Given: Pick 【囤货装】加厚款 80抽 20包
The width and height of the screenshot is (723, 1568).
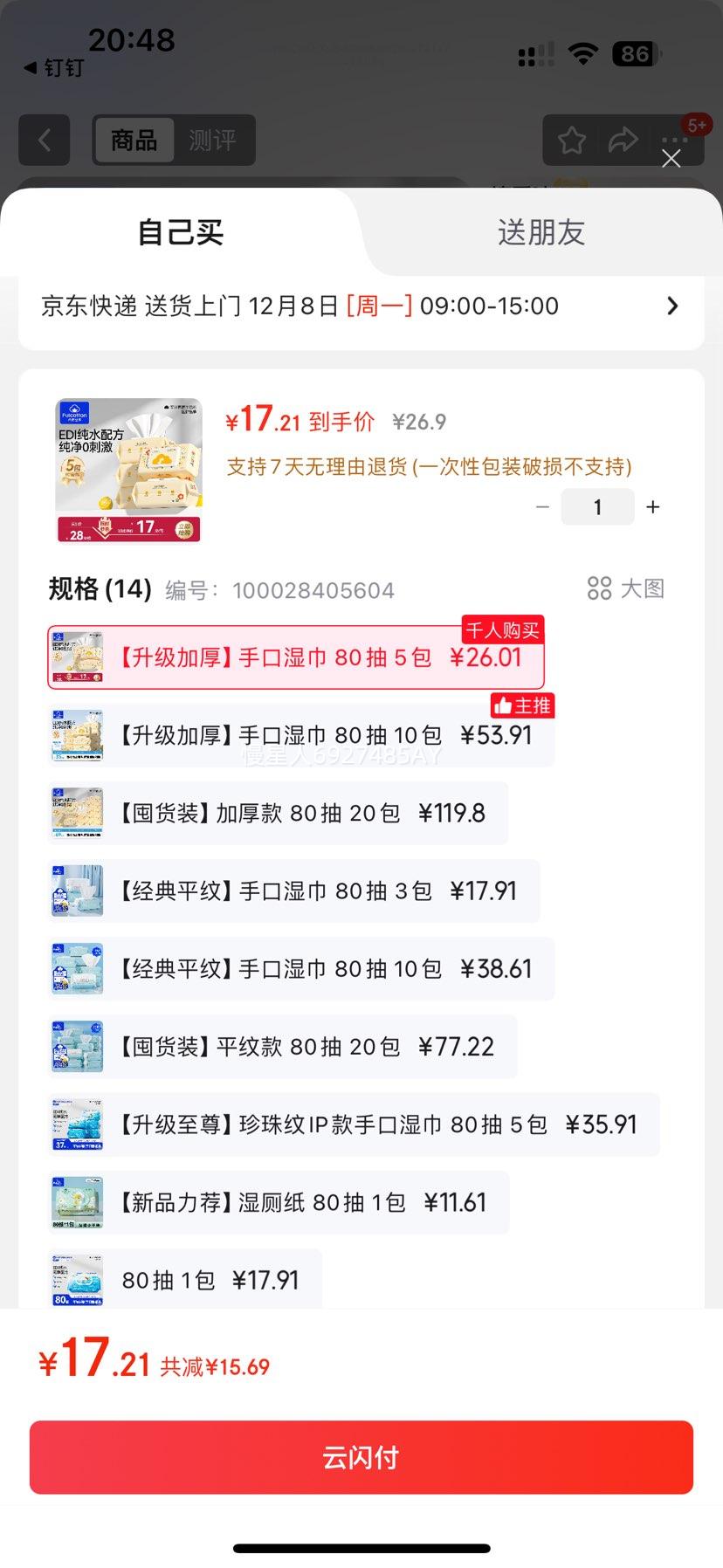Looking at the screenshot, I should pos(278,813).
